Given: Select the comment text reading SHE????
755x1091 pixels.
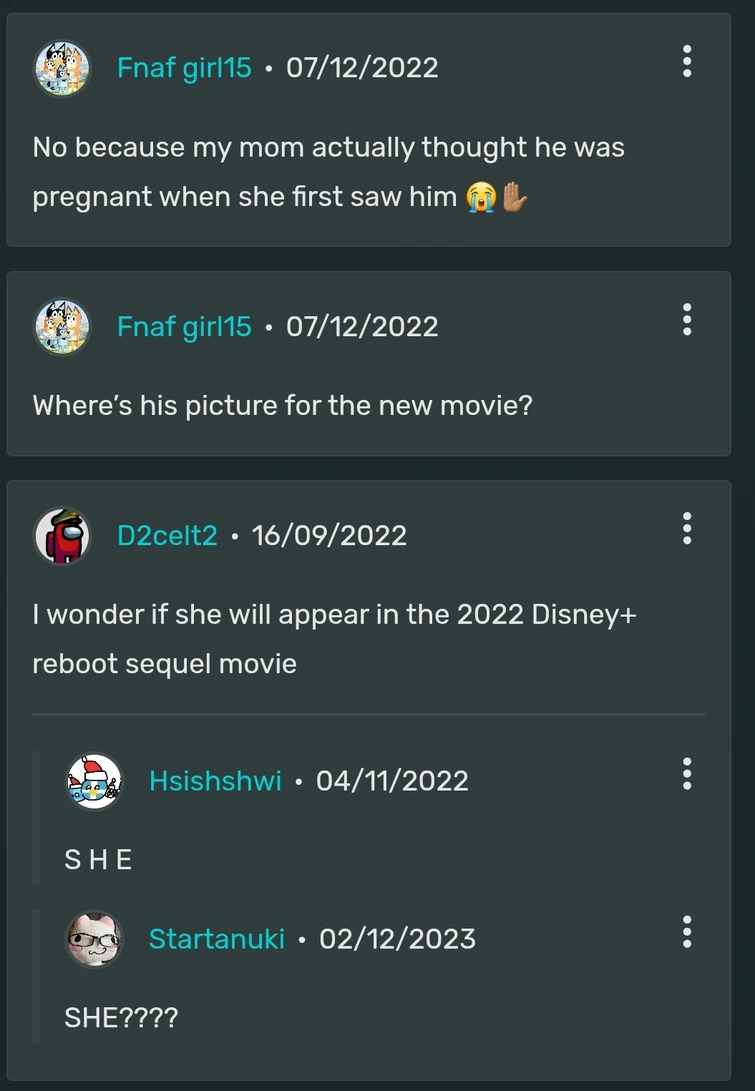Looking at the screenshot, I should [122, 1017].
